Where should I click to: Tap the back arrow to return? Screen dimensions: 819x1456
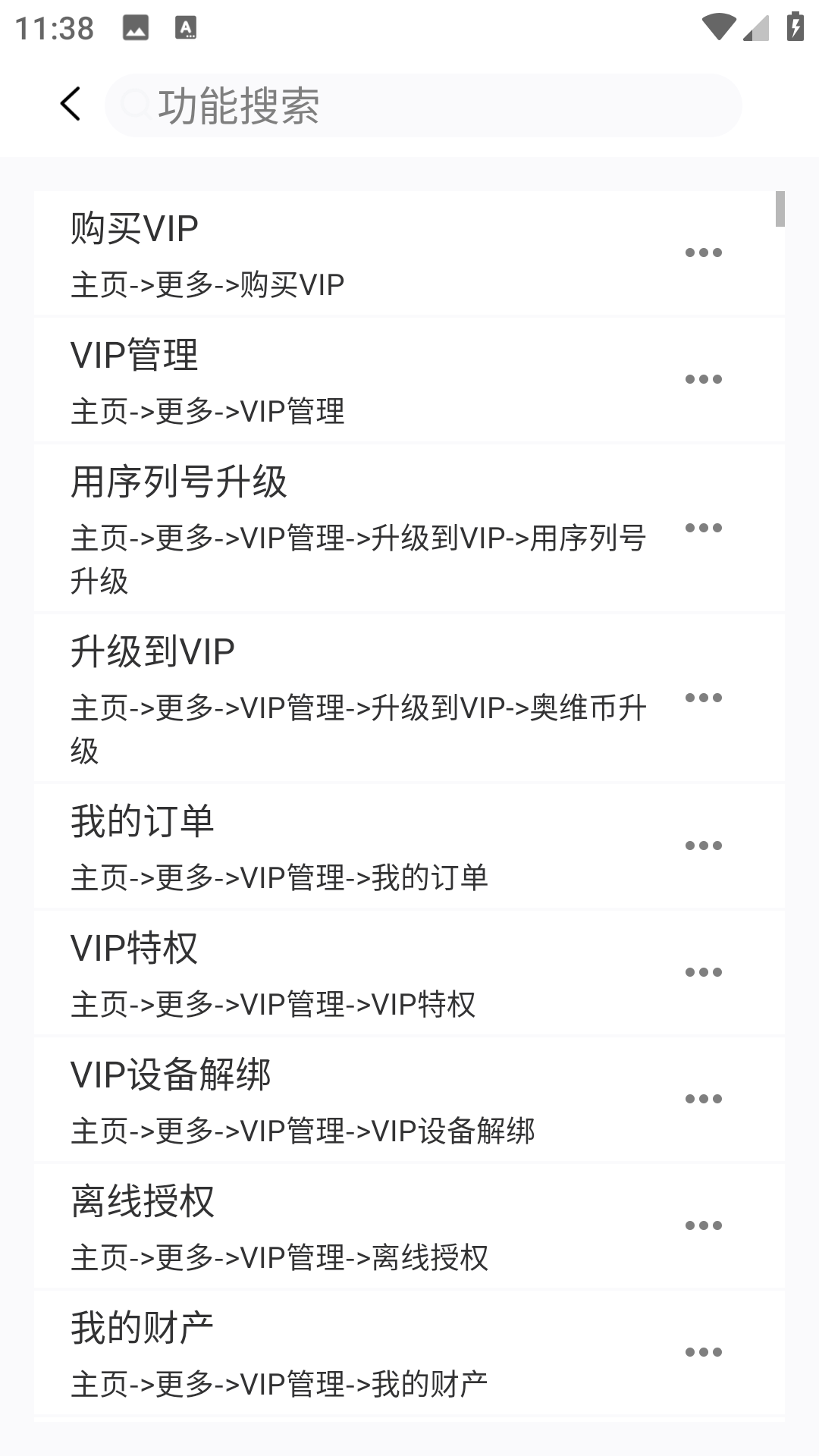click(x=71, y=104)
